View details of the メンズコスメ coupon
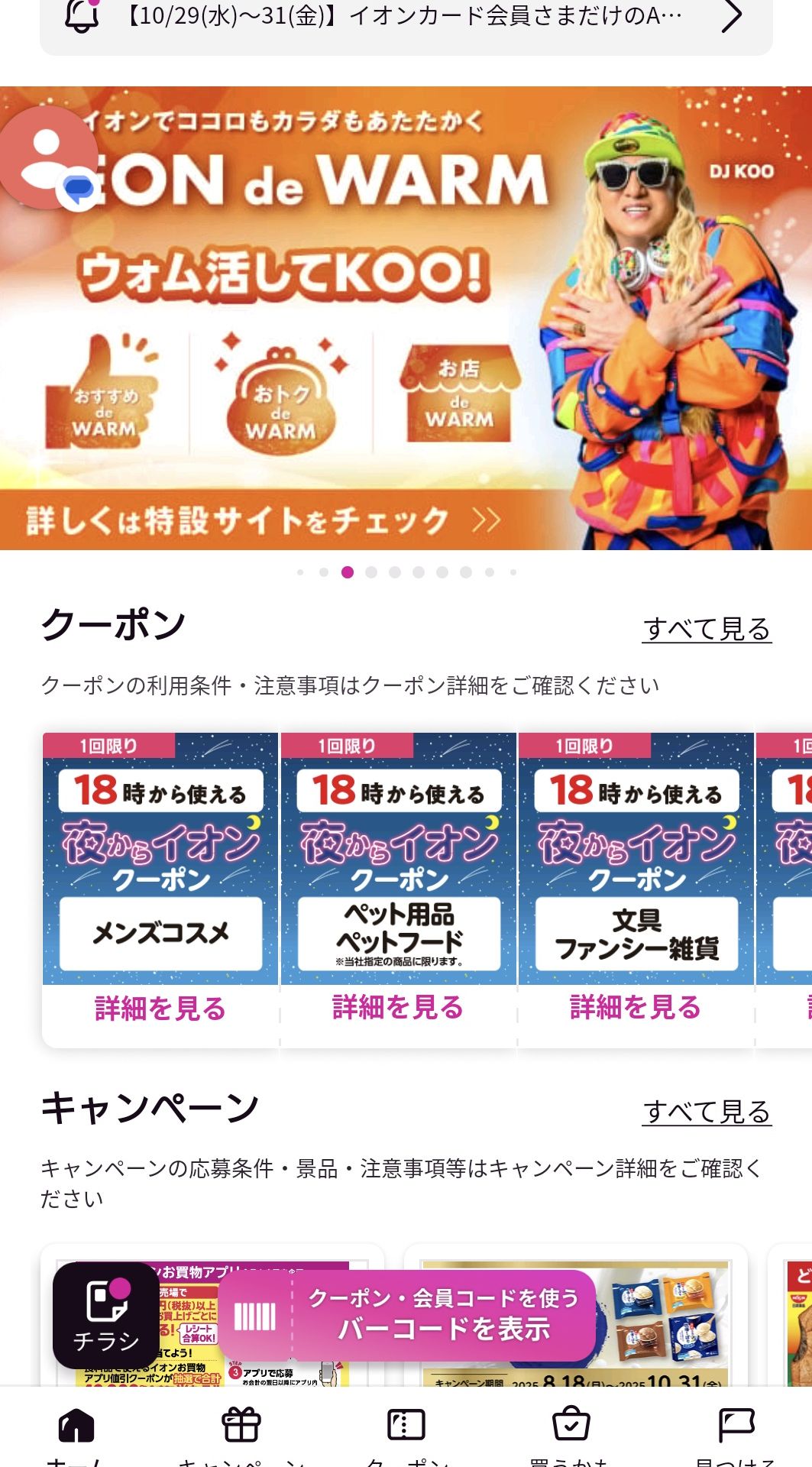812x1467 pixels. (160, 1009)
